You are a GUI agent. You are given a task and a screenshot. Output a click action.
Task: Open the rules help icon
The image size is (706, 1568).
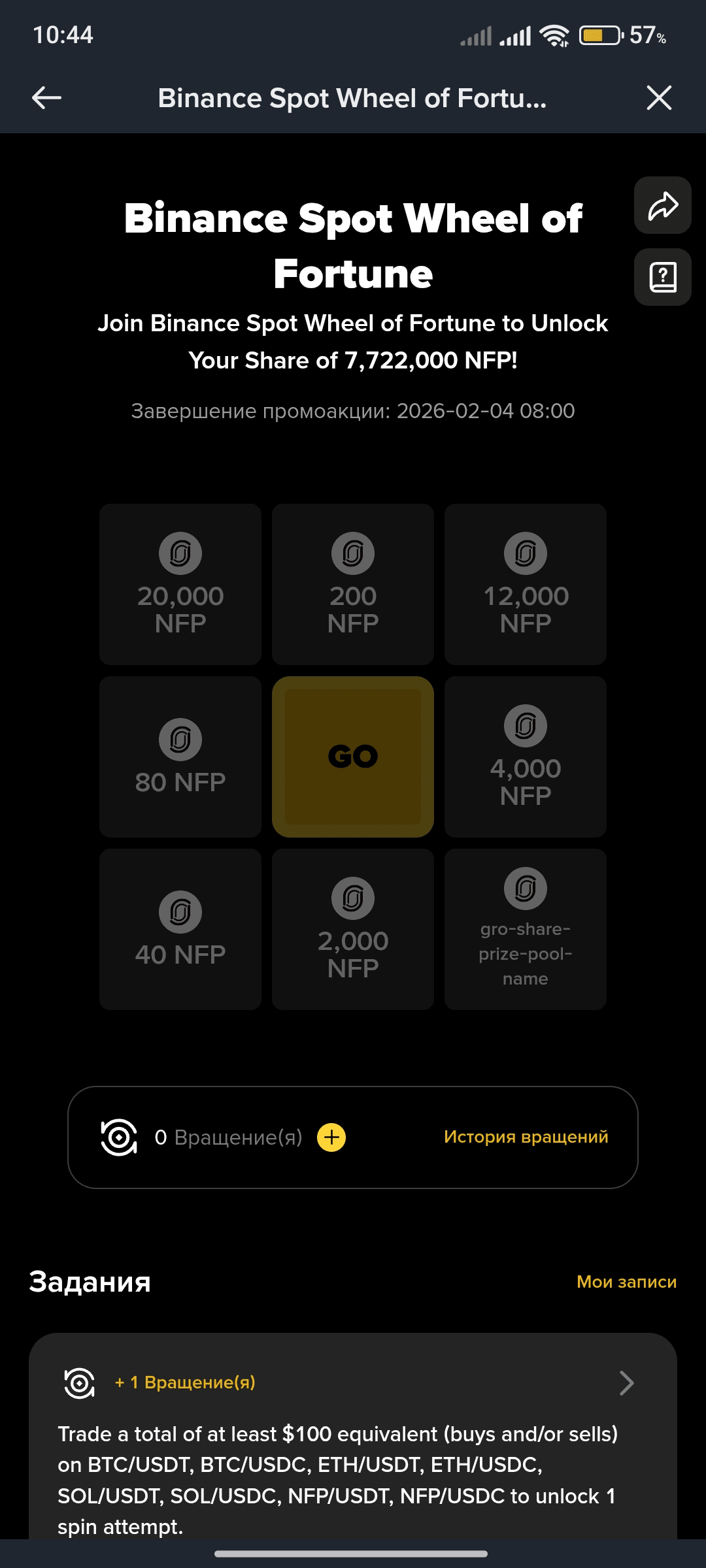click(x=662, y=277)
